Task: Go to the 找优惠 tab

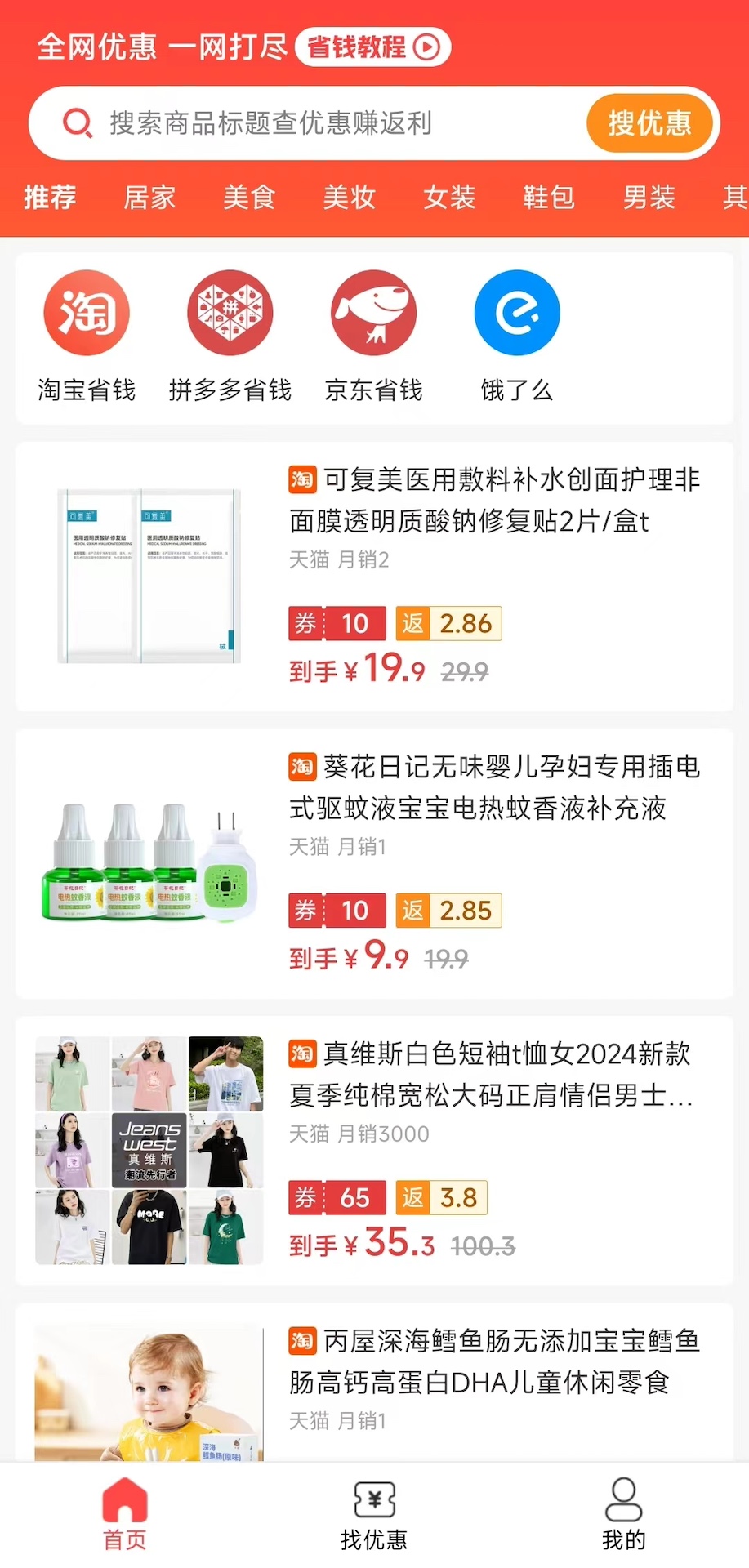Action: point(374,1516)
